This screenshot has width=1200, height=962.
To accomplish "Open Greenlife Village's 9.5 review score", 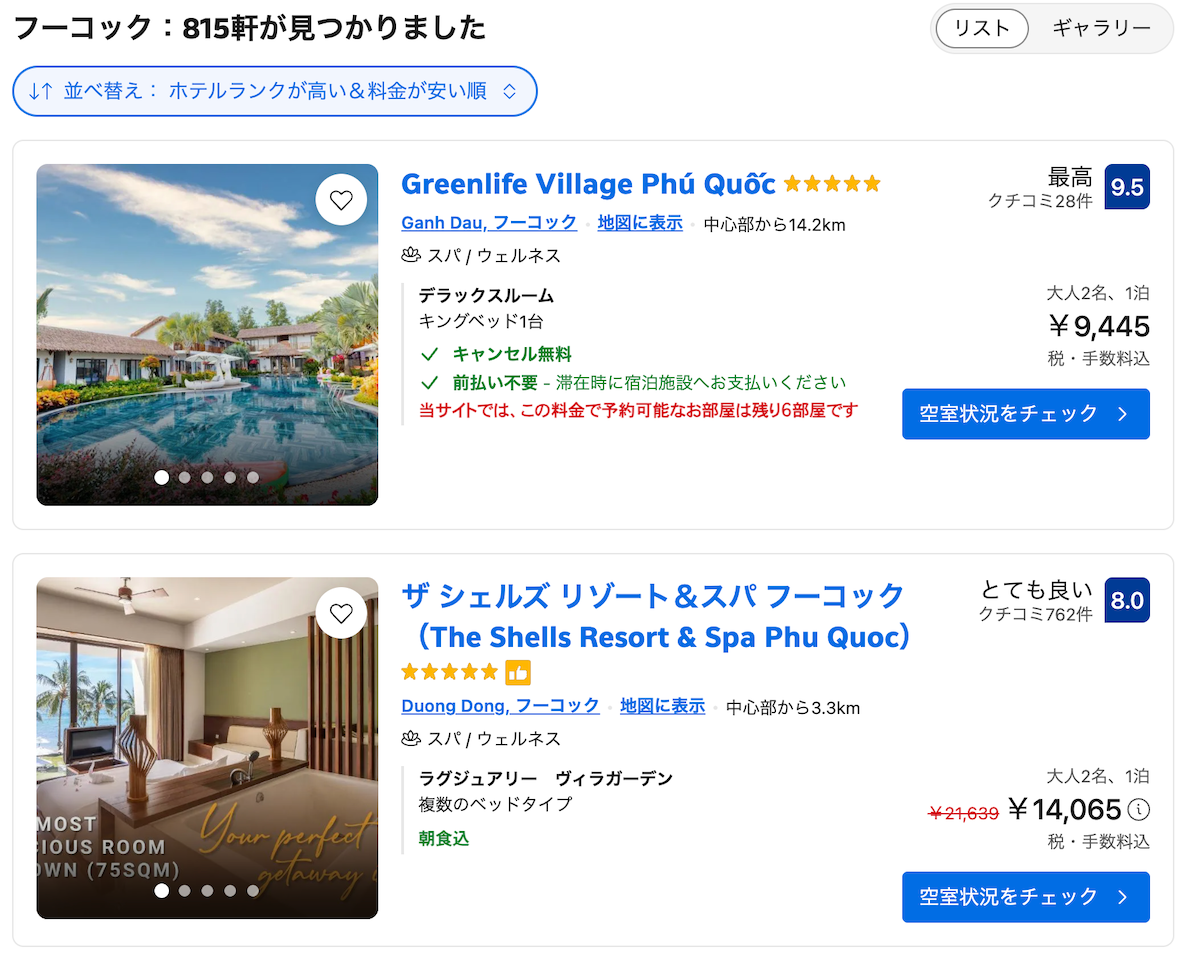I will [1127, 187].
